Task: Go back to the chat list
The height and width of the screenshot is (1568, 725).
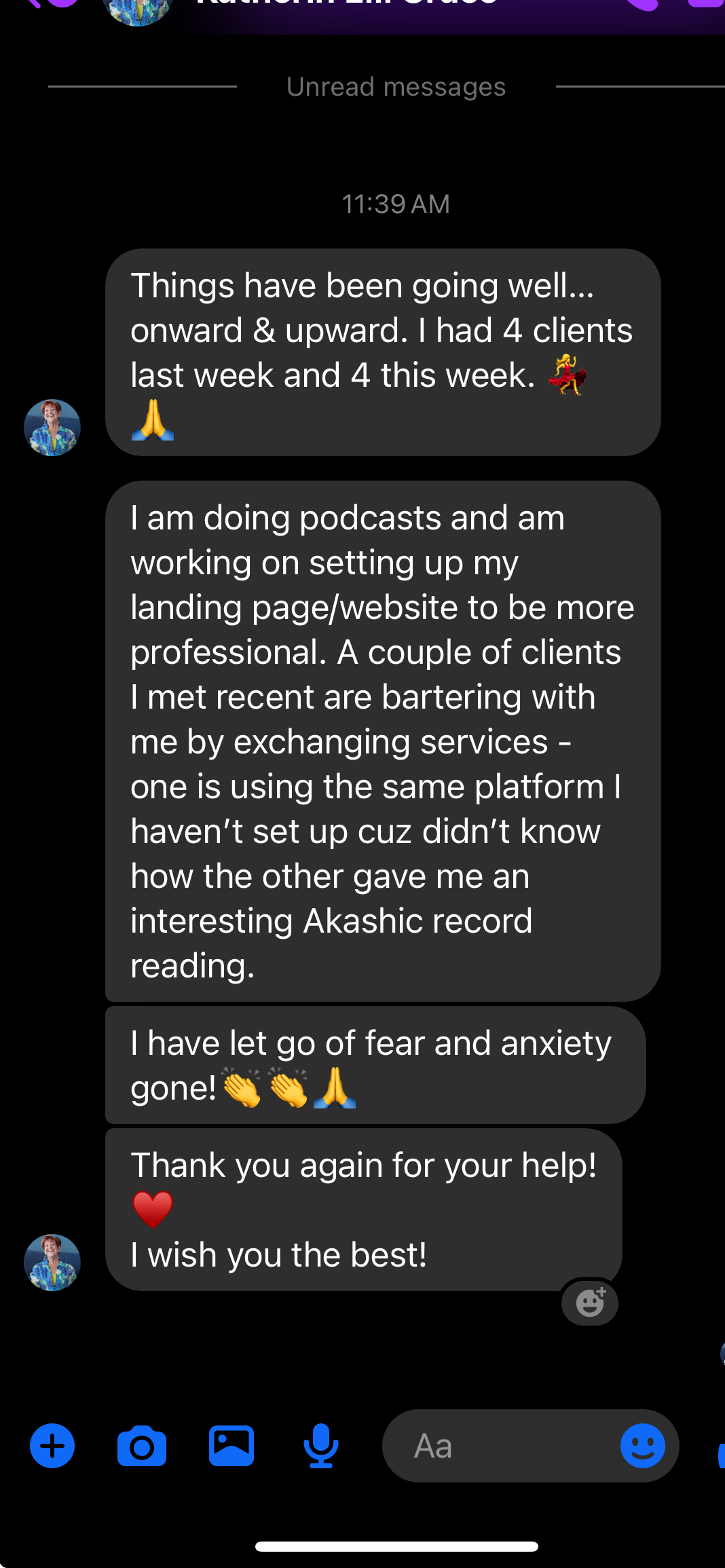Action: pyautogui.click(x=51, y=4)
